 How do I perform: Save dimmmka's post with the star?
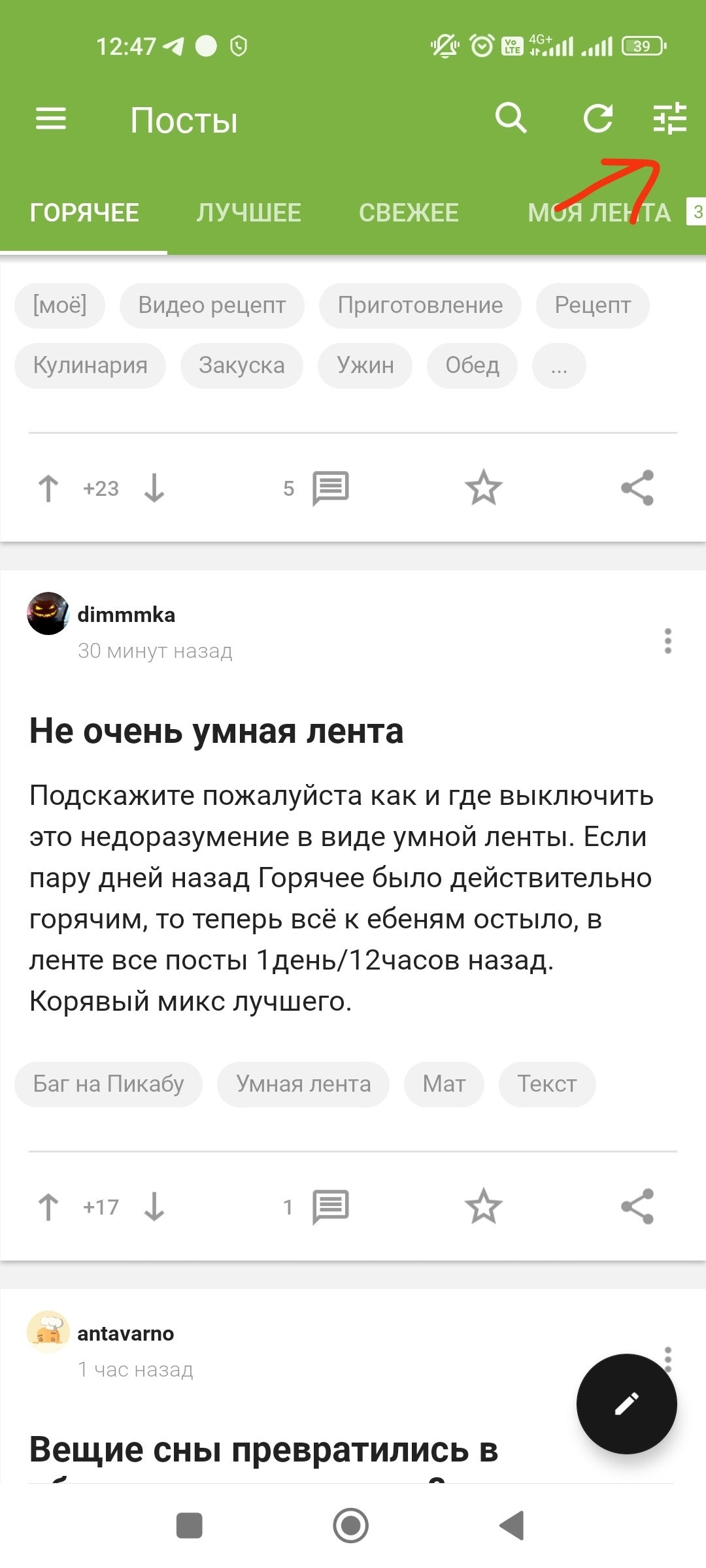(483, 1207)
